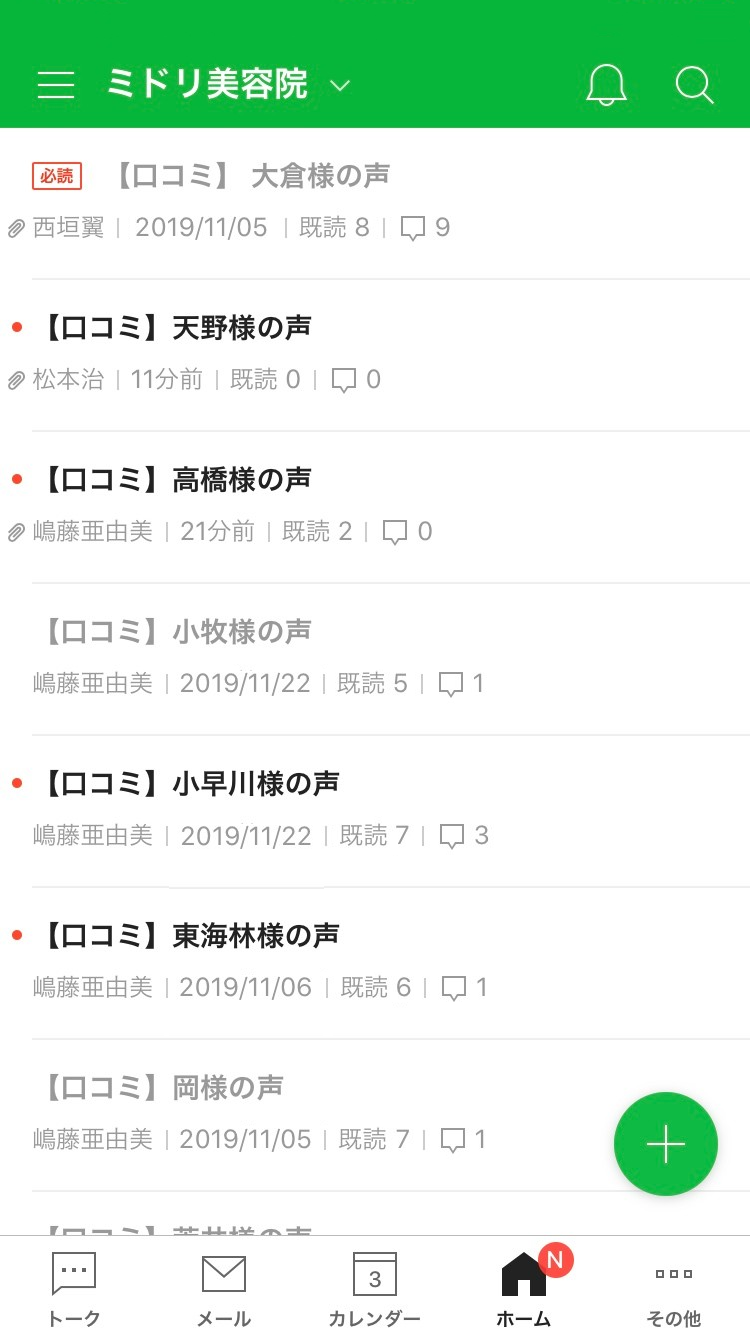The image size is (750, 1334).
Task: Tap the search magnifier icon
Action: [694, 85]
